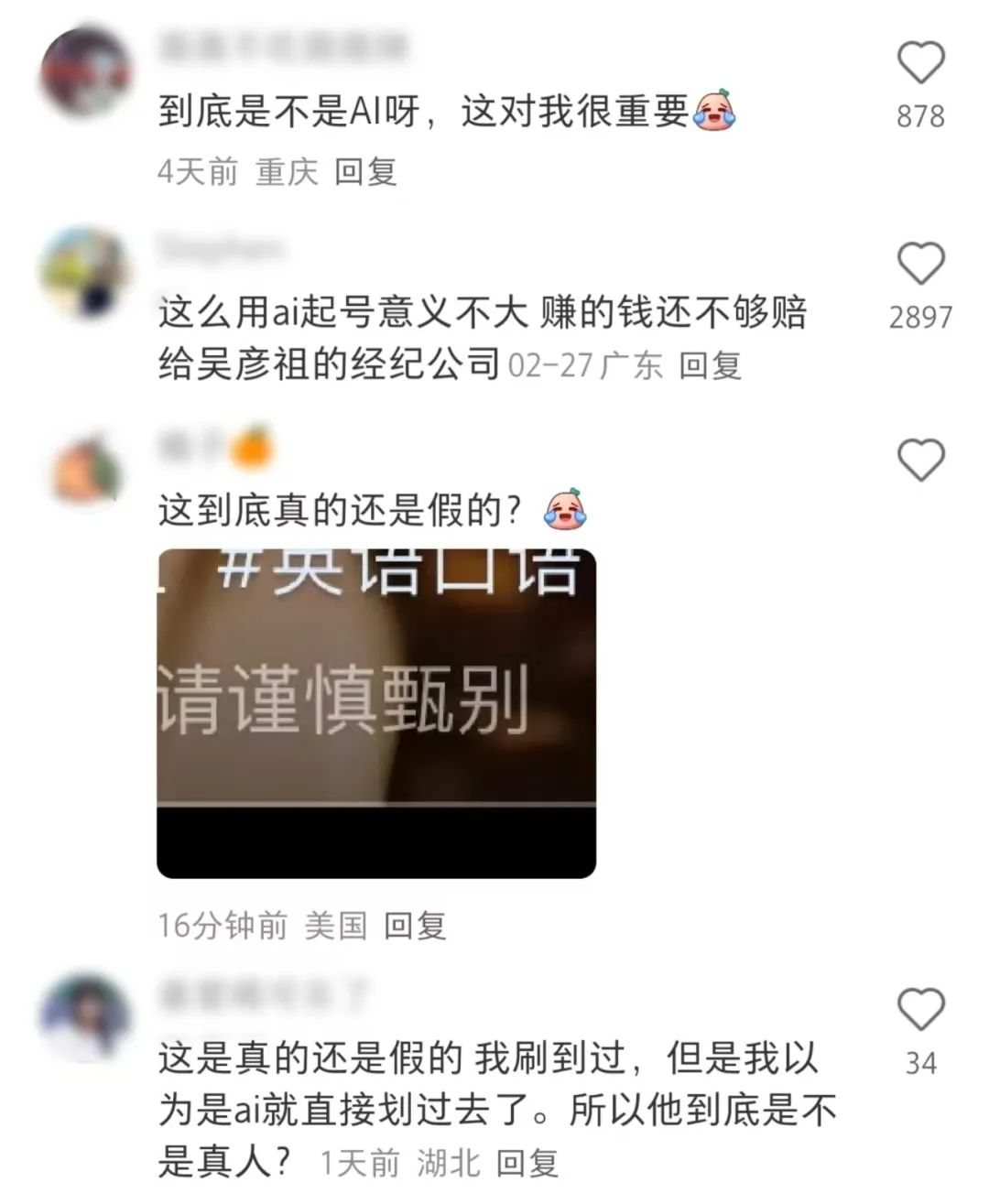Reply to the comment from 重庆
Screen dimensions: 989x1204
coord(364,171)
